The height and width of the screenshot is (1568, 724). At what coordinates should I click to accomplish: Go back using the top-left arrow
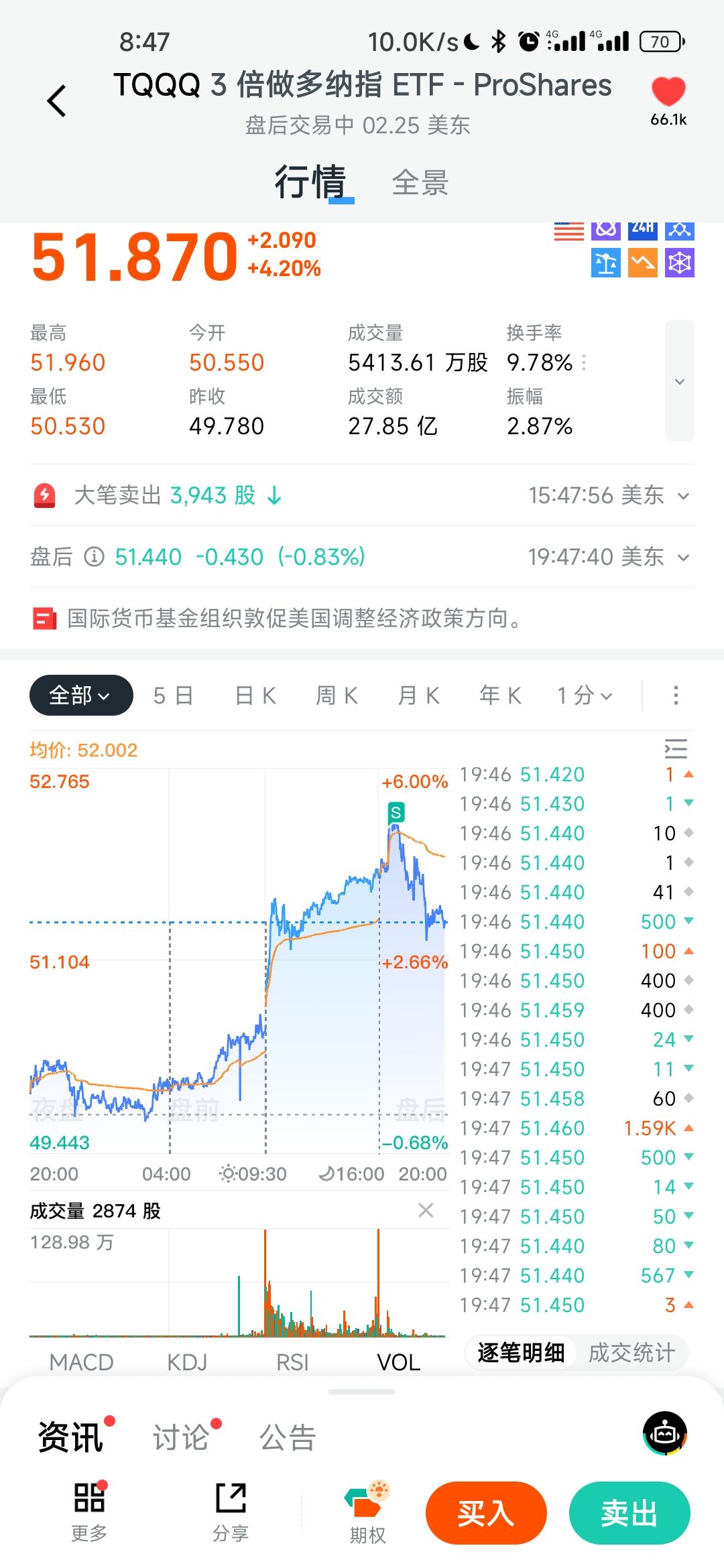[x=57, y=101]
